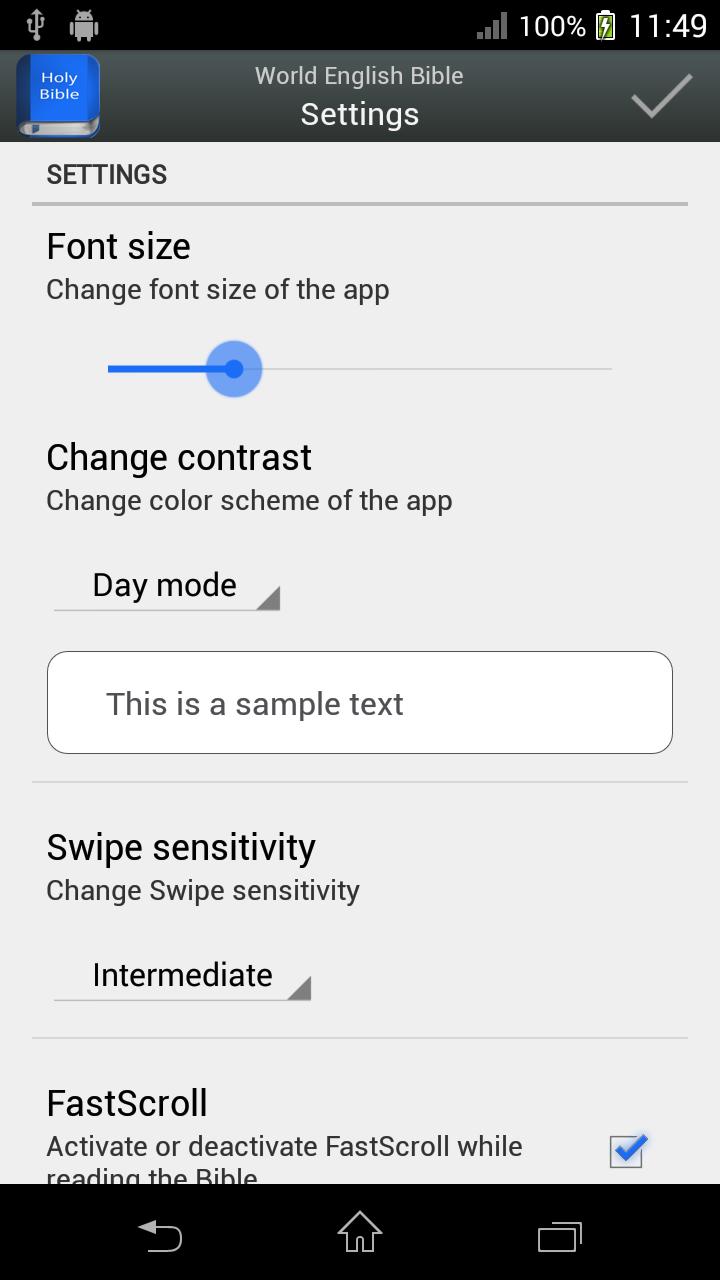Go back using the system back button
Image resolution: width=720 pixels, height=1280 pixels.
(160, 1235)
